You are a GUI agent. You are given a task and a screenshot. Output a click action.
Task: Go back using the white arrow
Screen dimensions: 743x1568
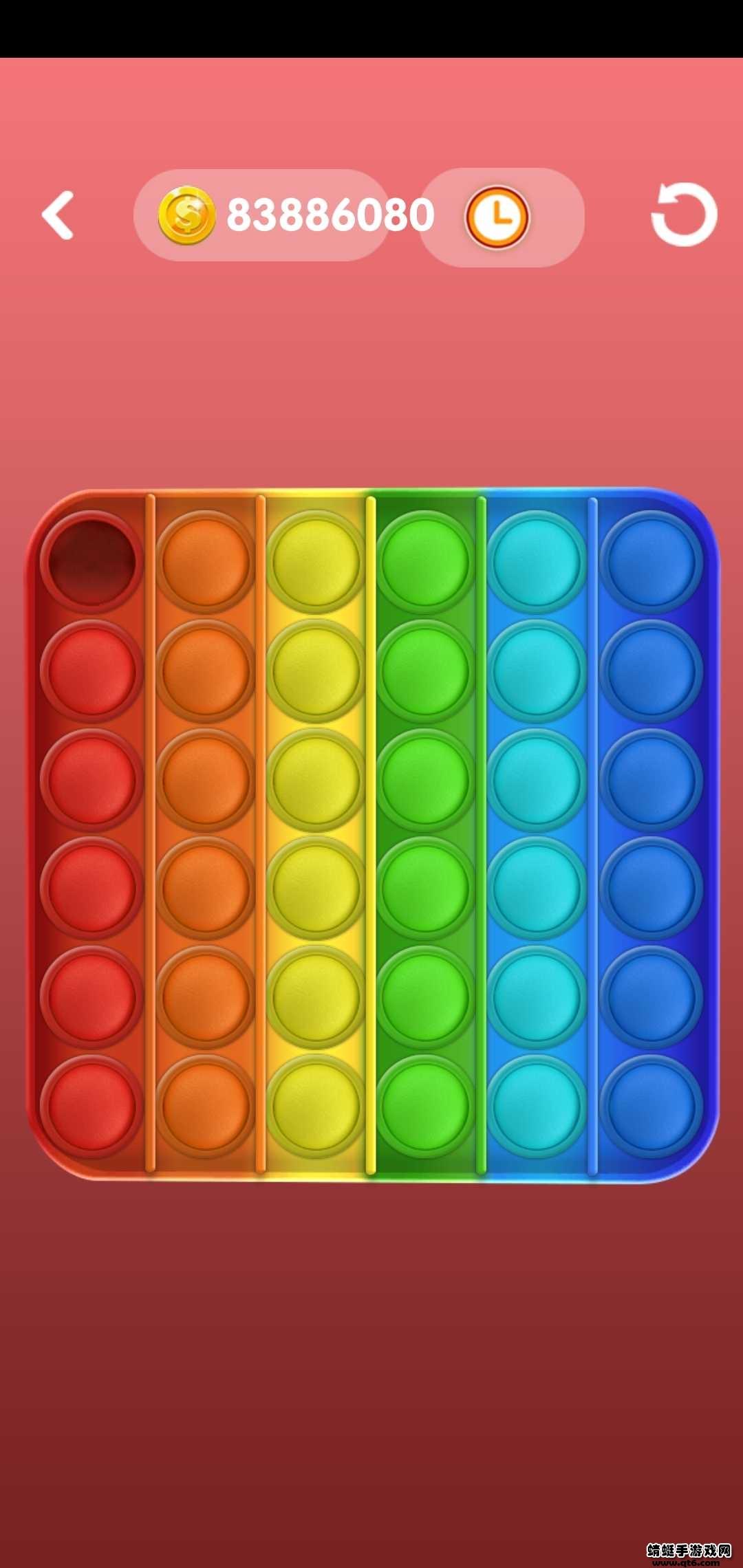[58, 215]
